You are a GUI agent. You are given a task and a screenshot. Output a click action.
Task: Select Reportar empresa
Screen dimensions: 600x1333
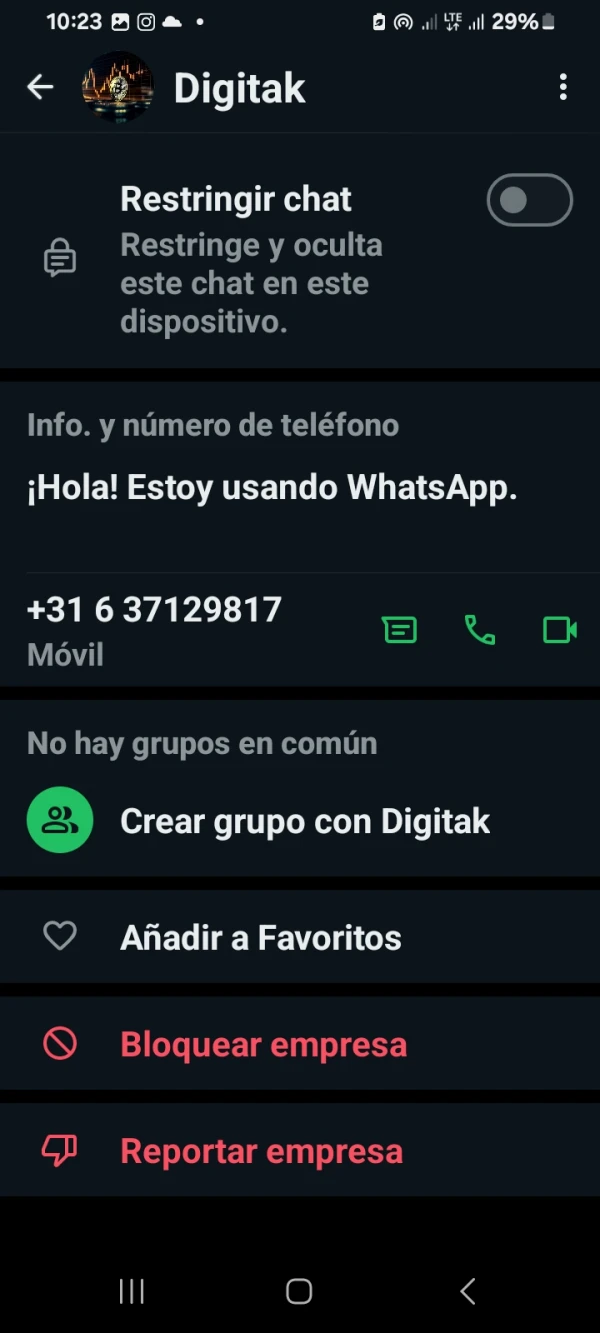click(x=300, y=1151)
